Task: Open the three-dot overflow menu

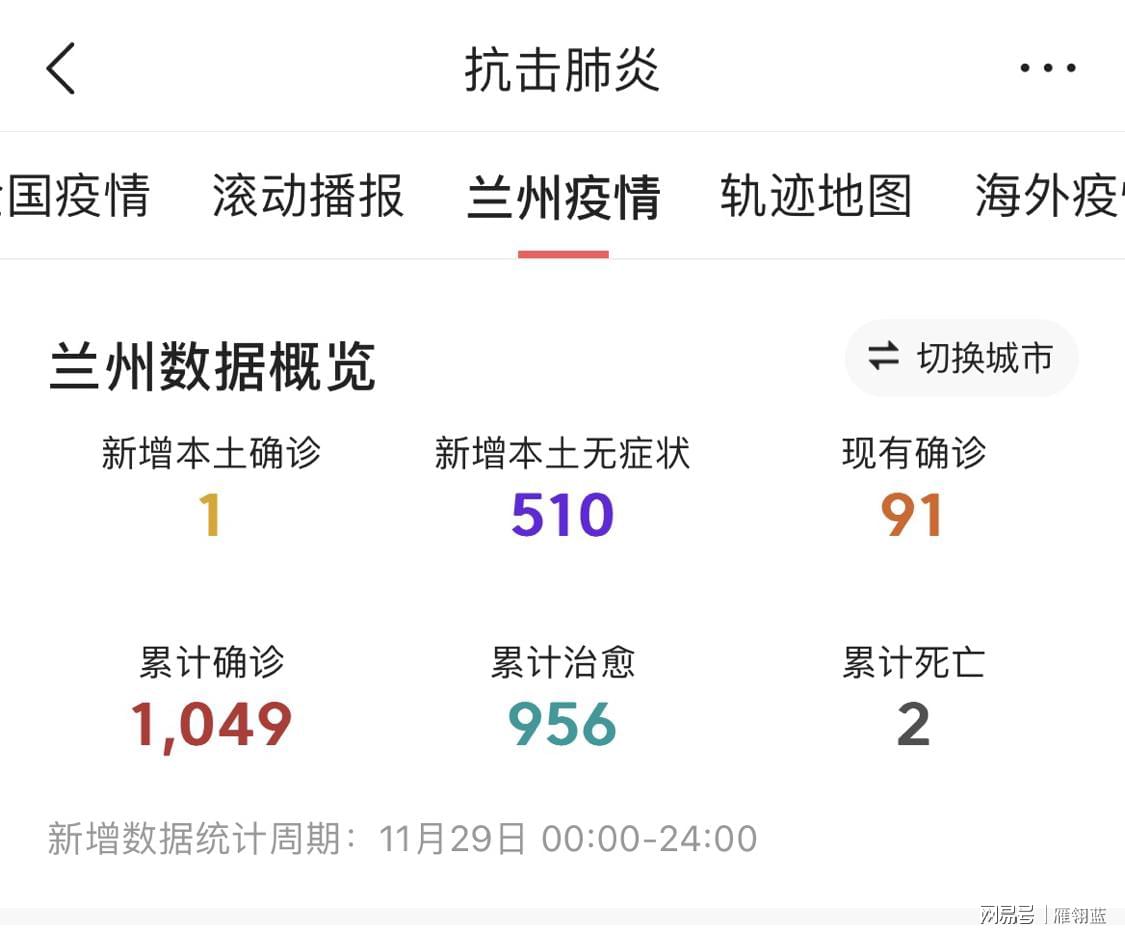Action: click(1047, 69)
